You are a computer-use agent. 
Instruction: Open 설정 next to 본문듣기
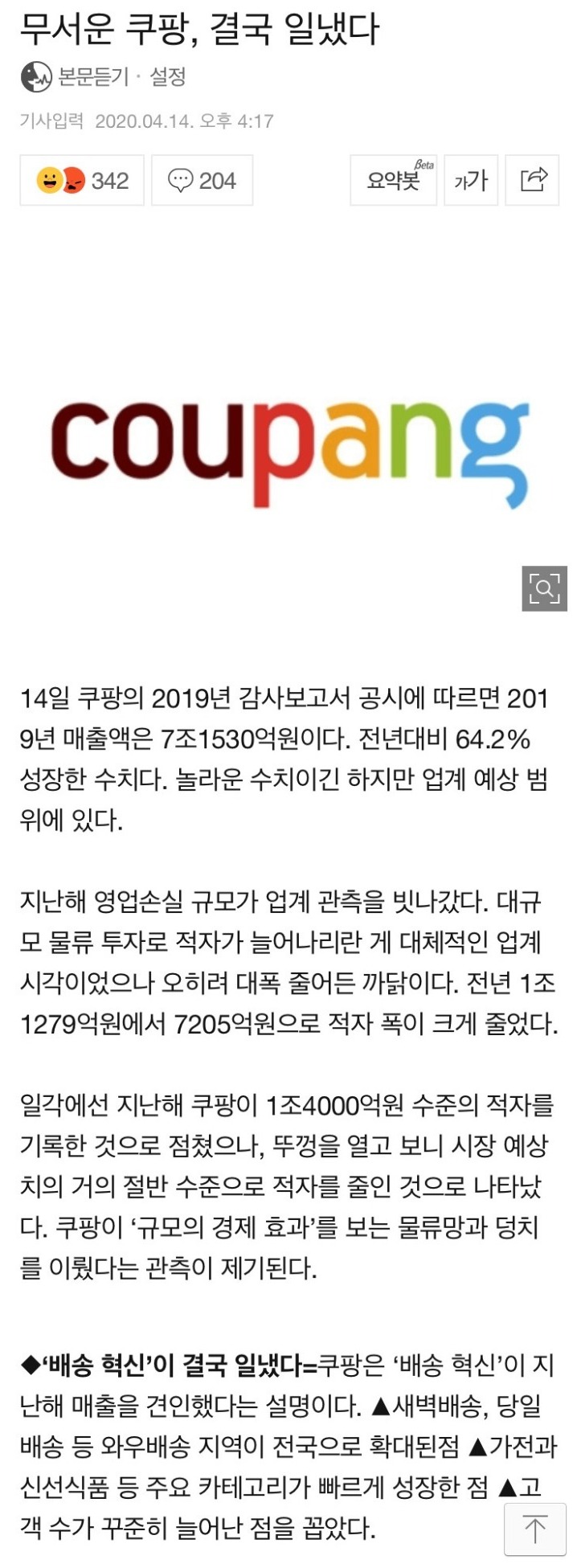tap(168, 77)
